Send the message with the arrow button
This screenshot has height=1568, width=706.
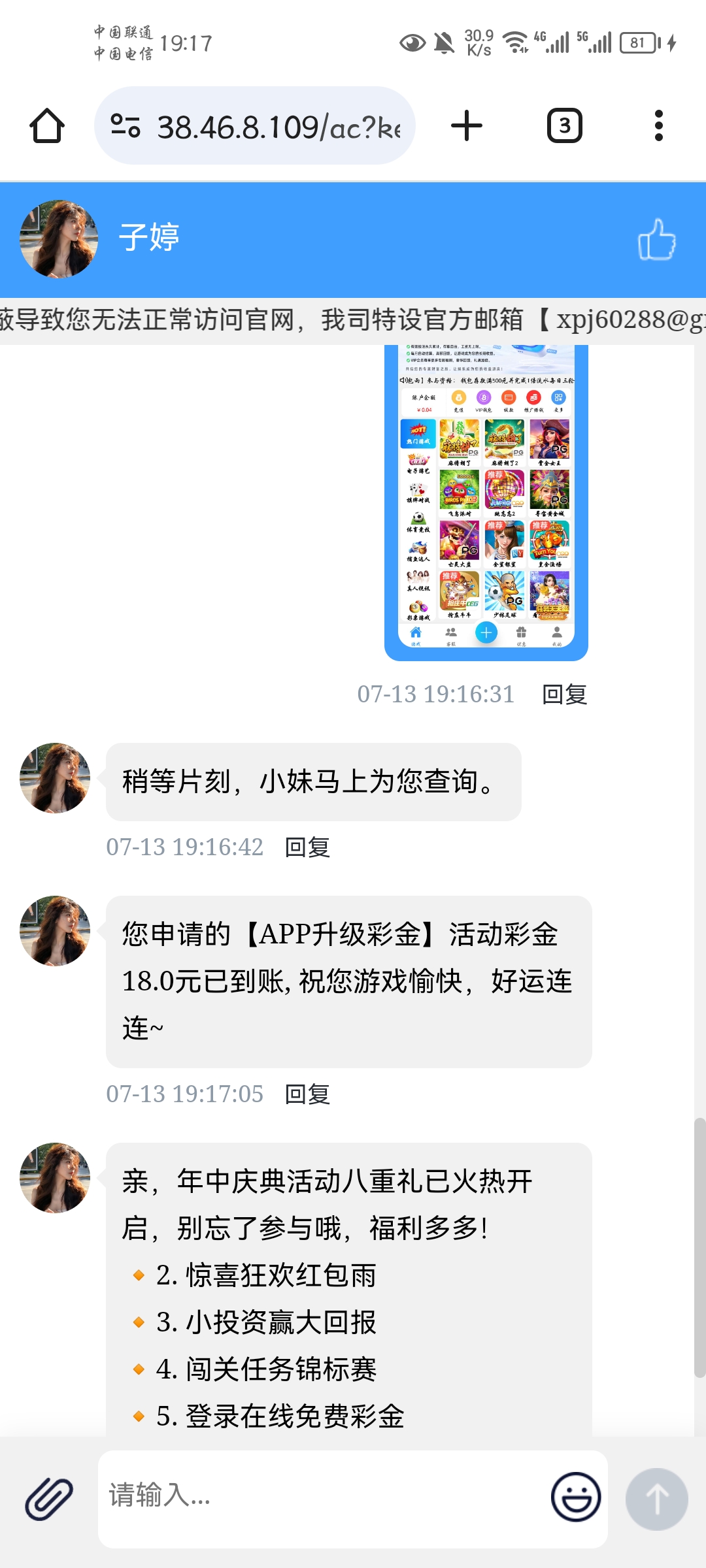[656, 1499]
